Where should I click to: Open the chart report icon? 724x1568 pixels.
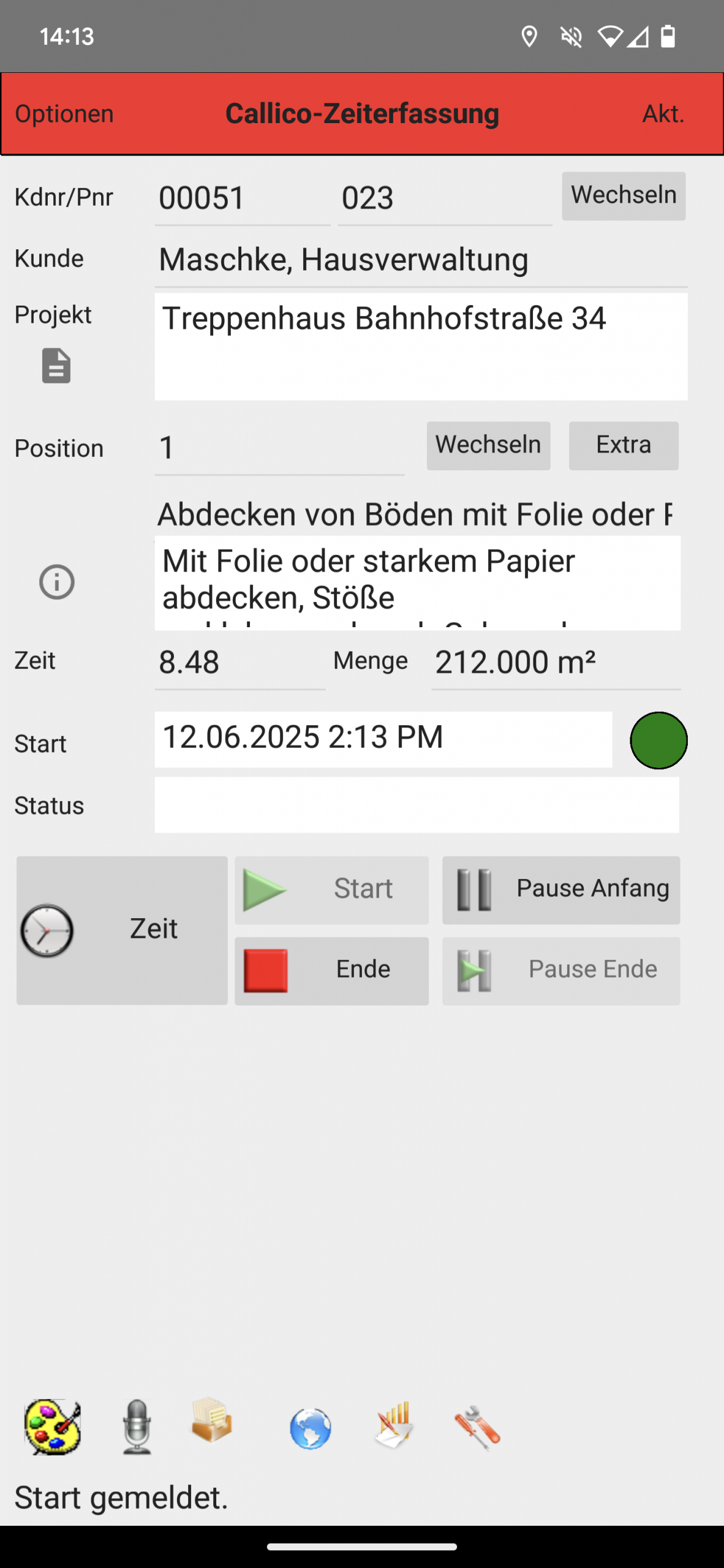(x=393, y=1425)
